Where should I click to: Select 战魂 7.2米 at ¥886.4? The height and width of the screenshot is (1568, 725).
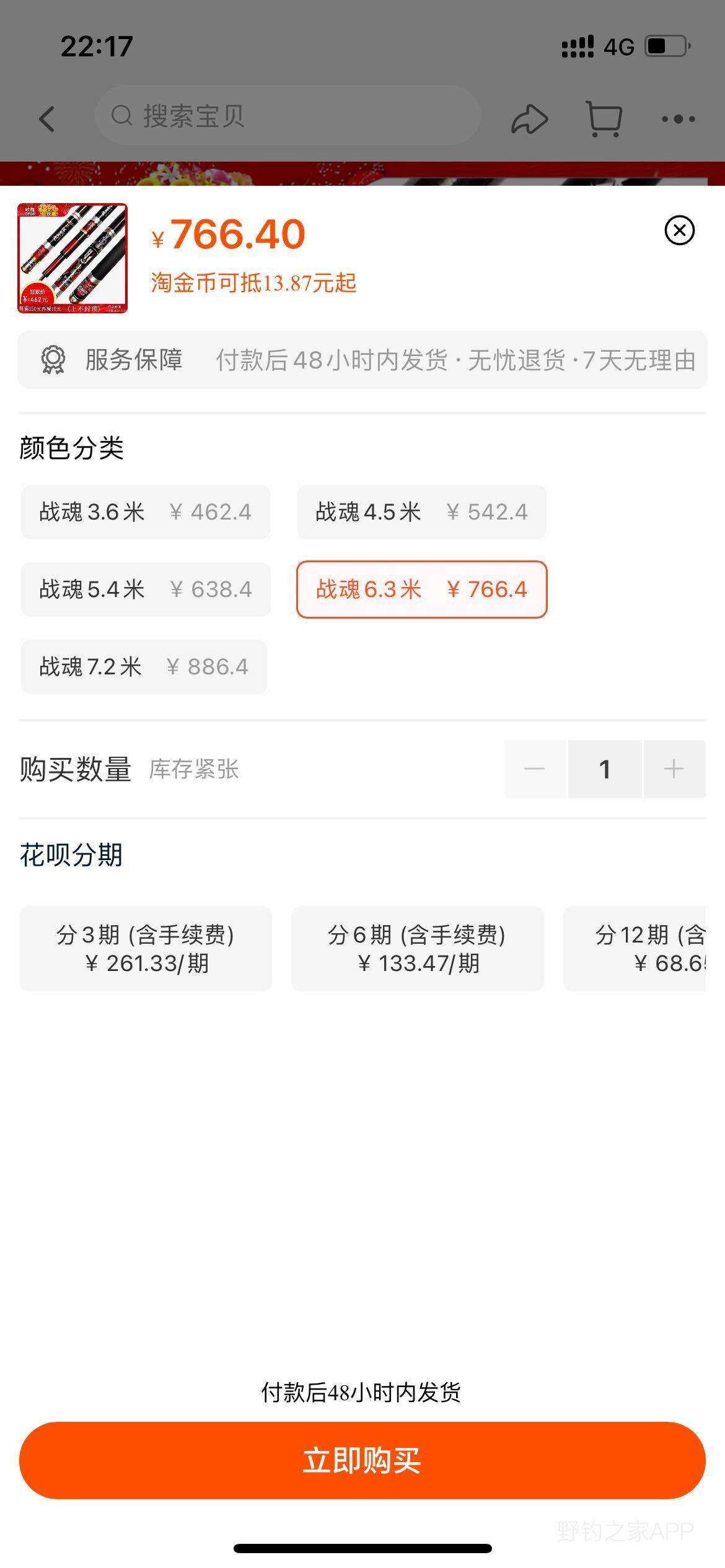[144, 667]
